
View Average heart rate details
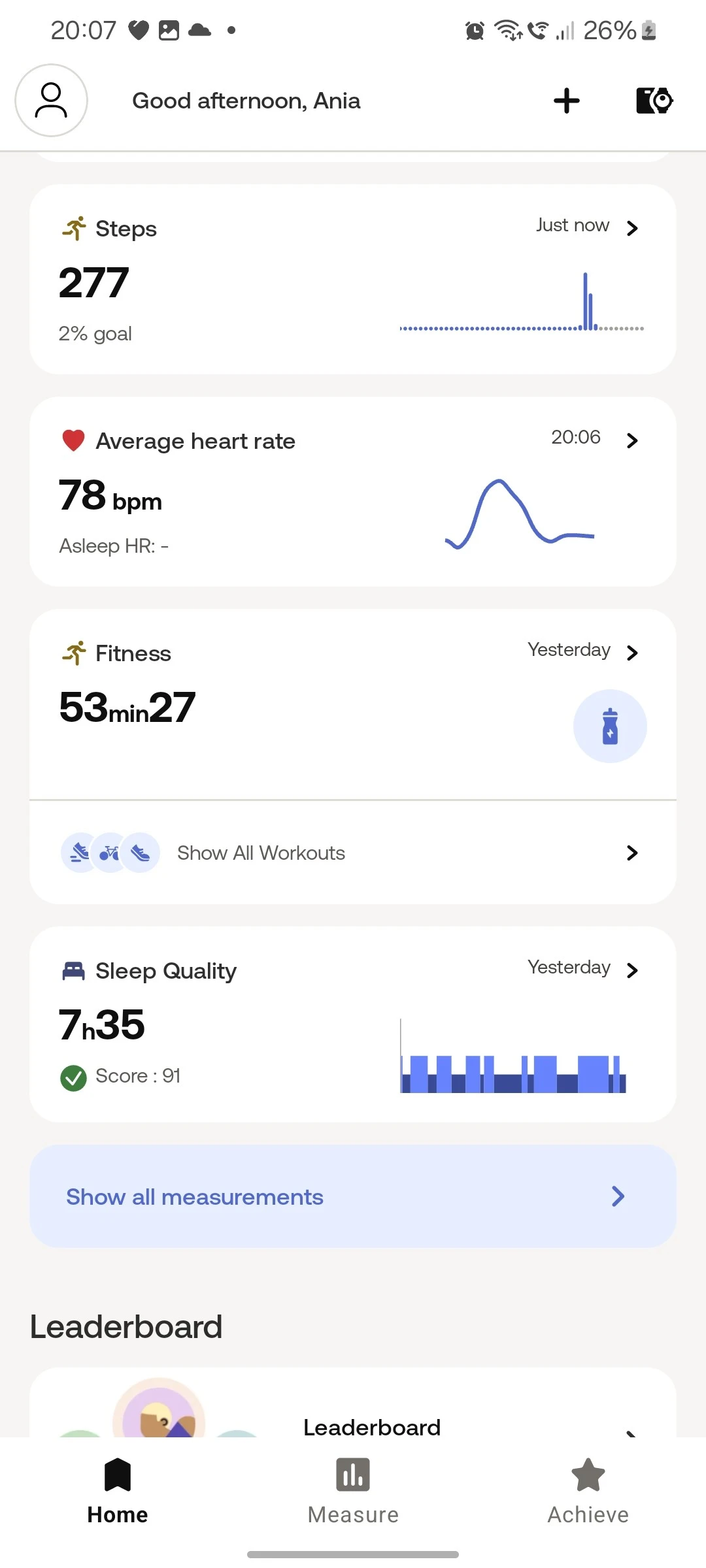click(353, 491)
